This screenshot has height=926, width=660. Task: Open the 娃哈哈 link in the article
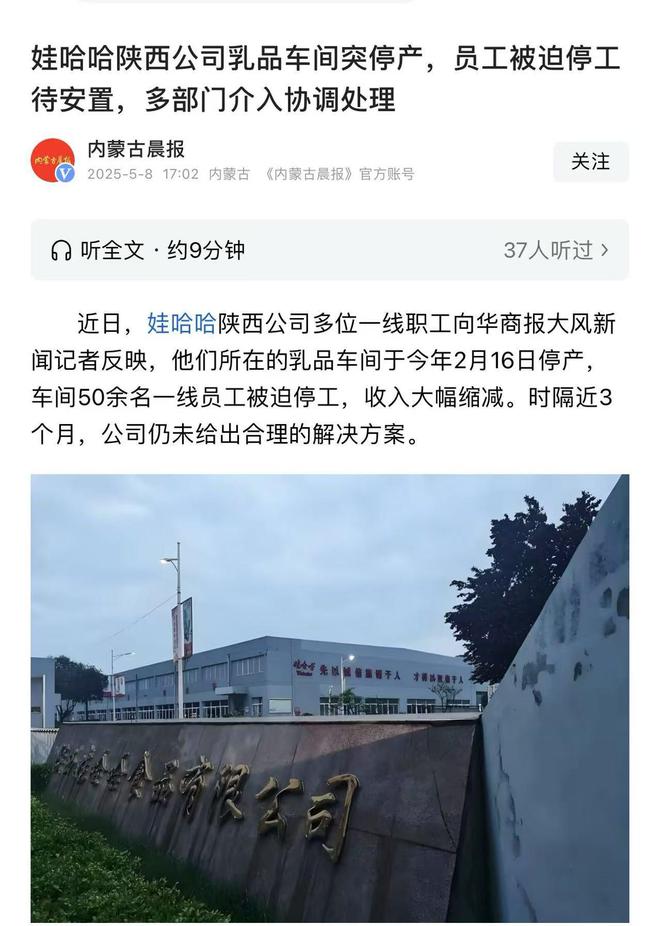pyautogui.click(x=181, y=323)
